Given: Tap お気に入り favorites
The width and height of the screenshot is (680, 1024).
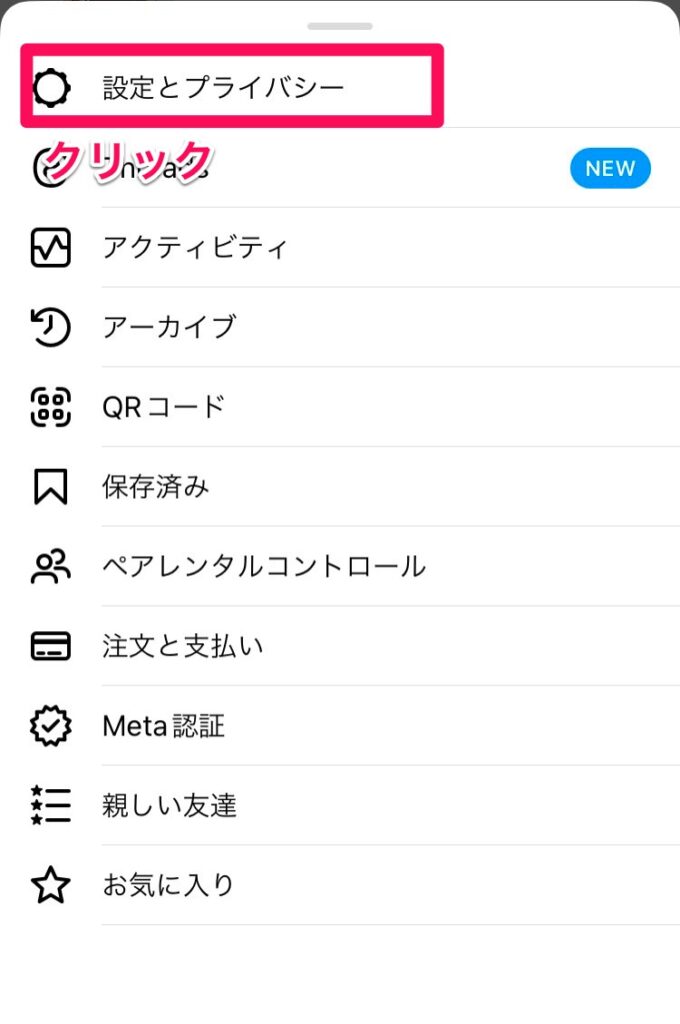Looking at the screenshot, I should (168, 885).
